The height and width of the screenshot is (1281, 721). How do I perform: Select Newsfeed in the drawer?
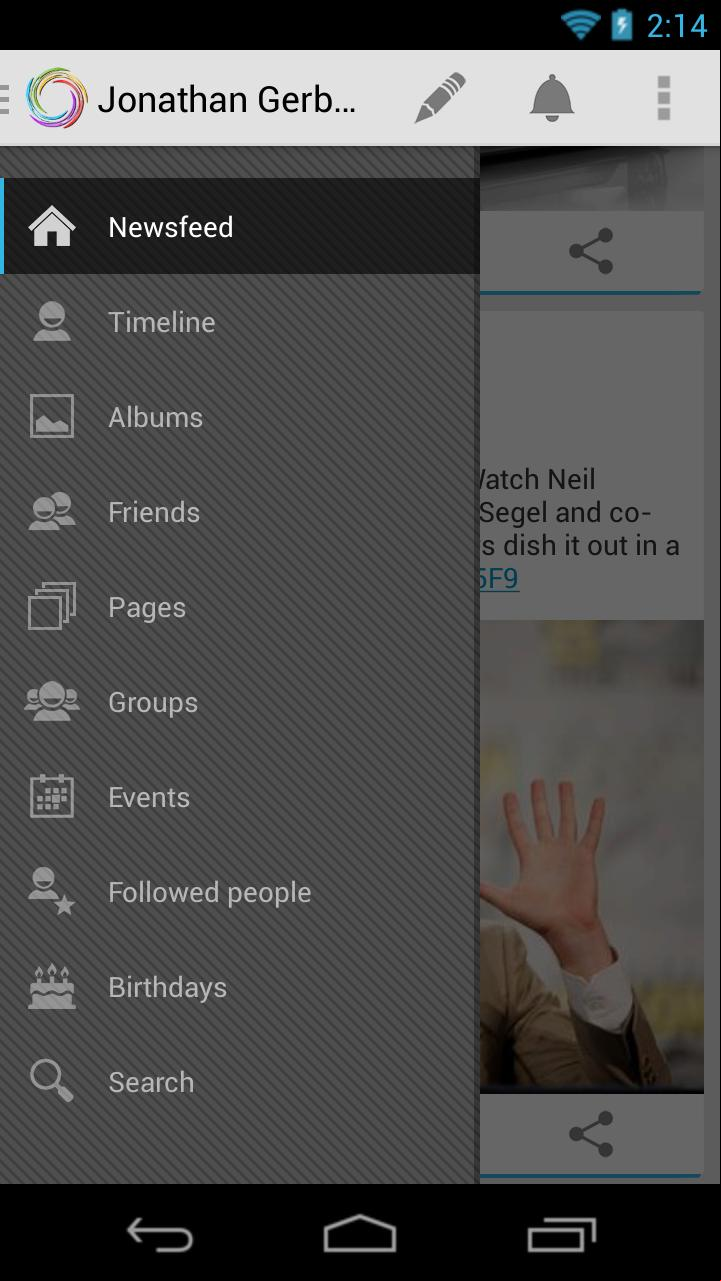pos(240,227)
